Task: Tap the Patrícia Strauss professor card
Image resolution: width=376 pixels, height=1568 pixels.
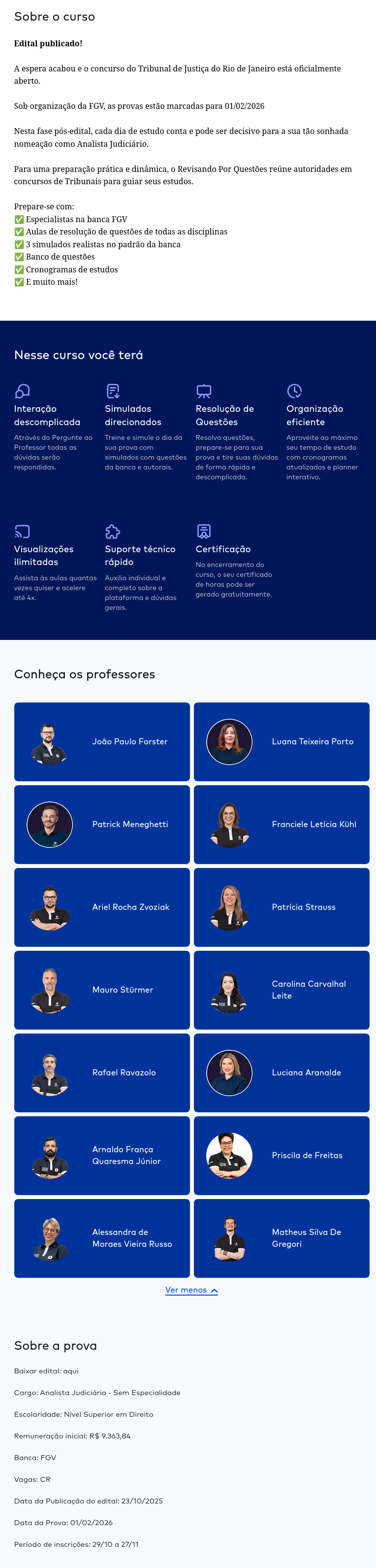Action: click(281, 907)
